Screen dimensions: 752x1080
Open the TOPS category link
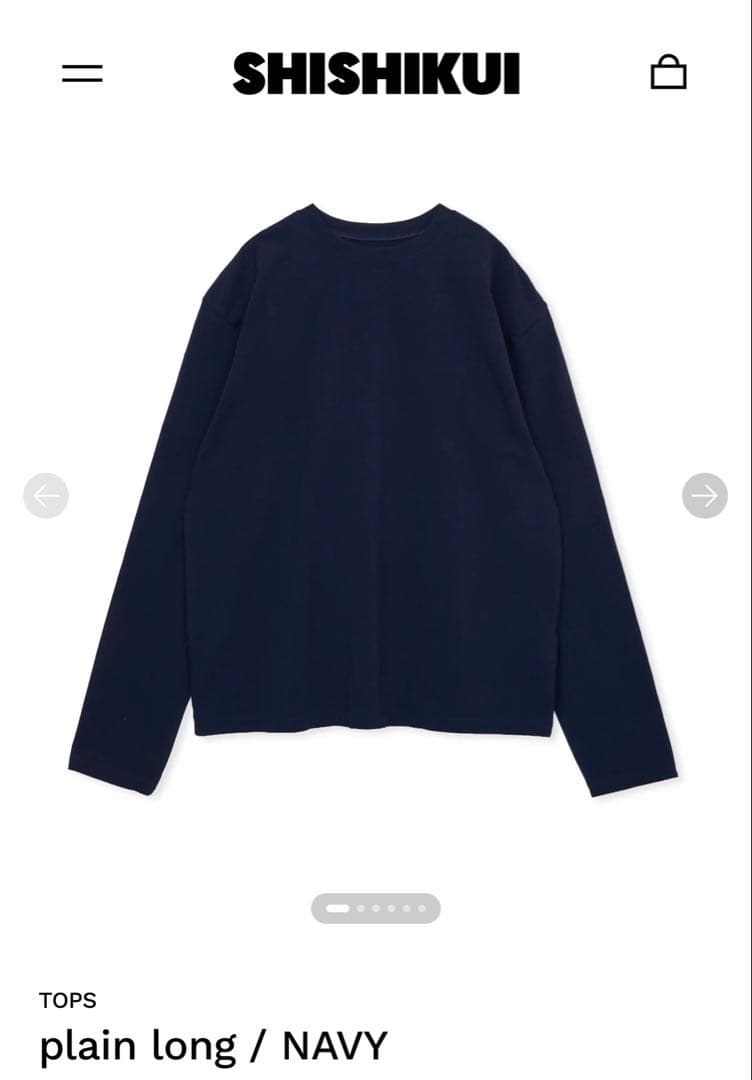(x=68, y=1000)
